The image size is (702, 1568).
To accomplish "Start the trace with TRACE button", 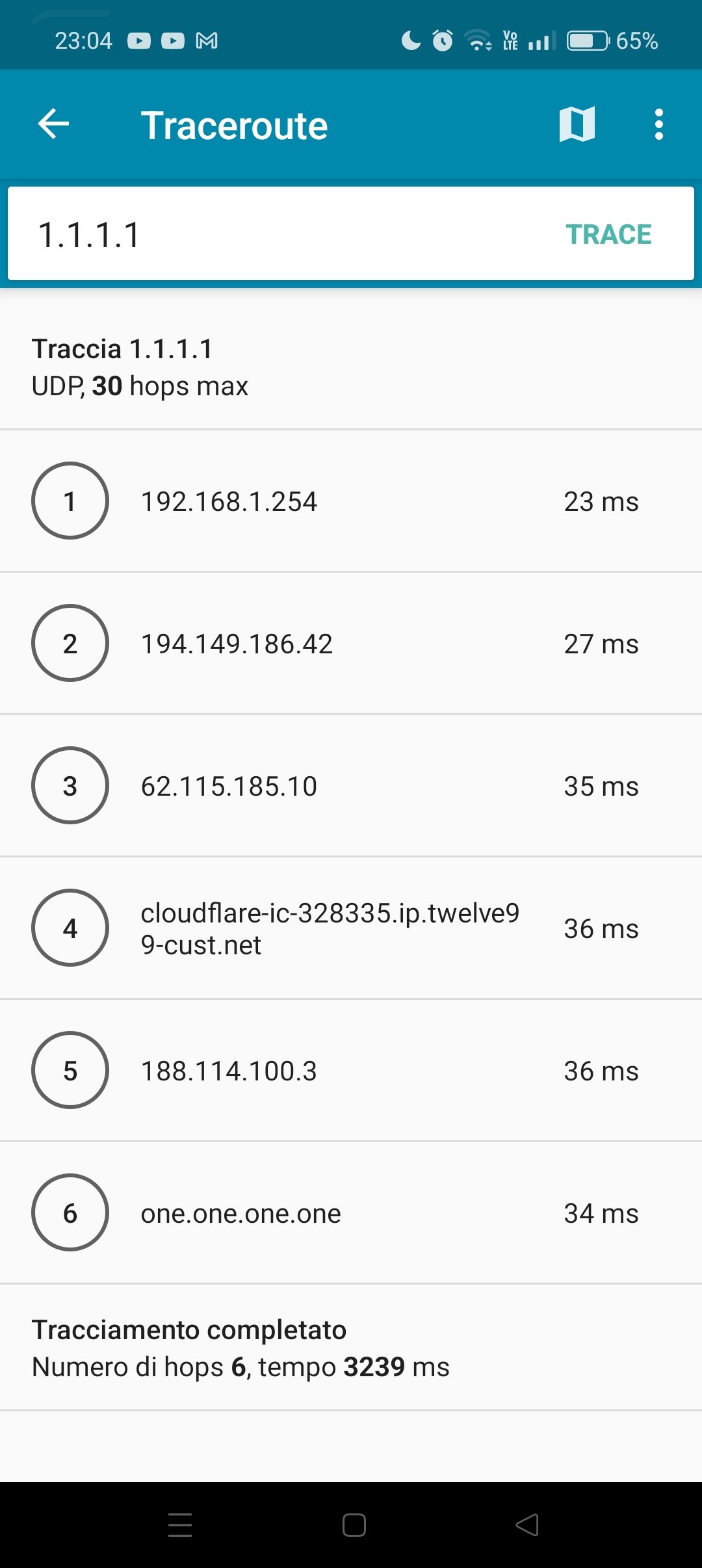I will coord(608,234).
